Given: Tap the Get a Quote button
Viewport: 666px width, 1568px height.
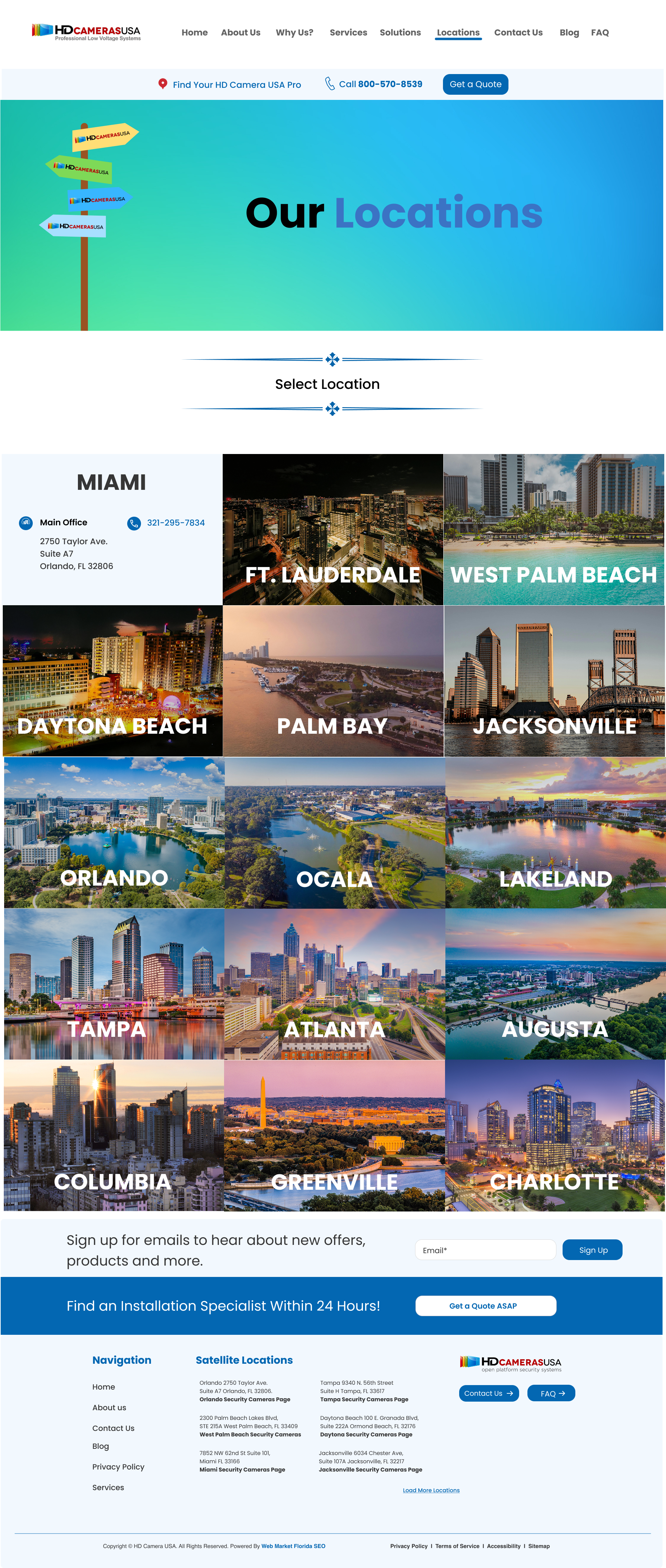Looking at the screenshot, I should [x=475, y=84].
